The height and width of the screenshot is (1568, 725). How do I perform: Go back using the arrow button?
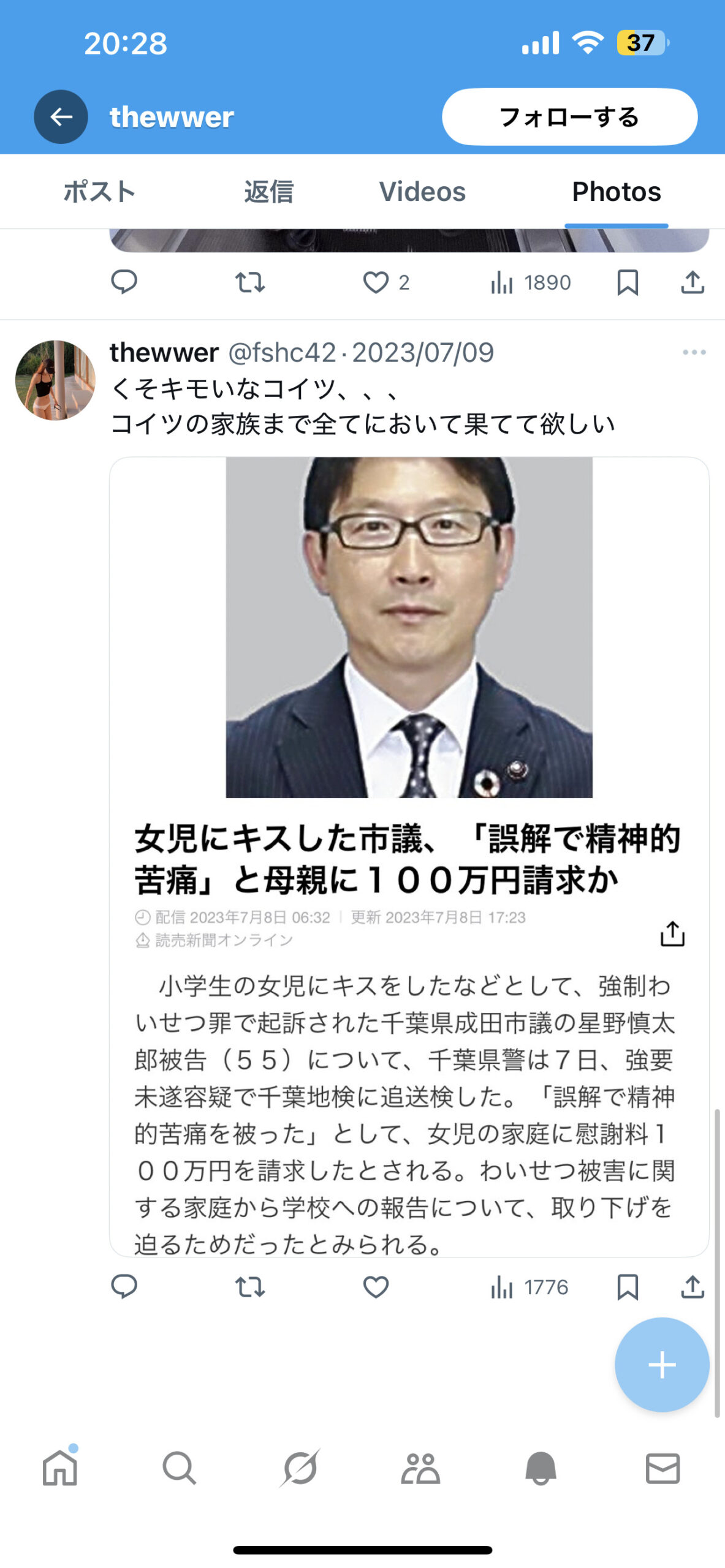tap(61, 116)
